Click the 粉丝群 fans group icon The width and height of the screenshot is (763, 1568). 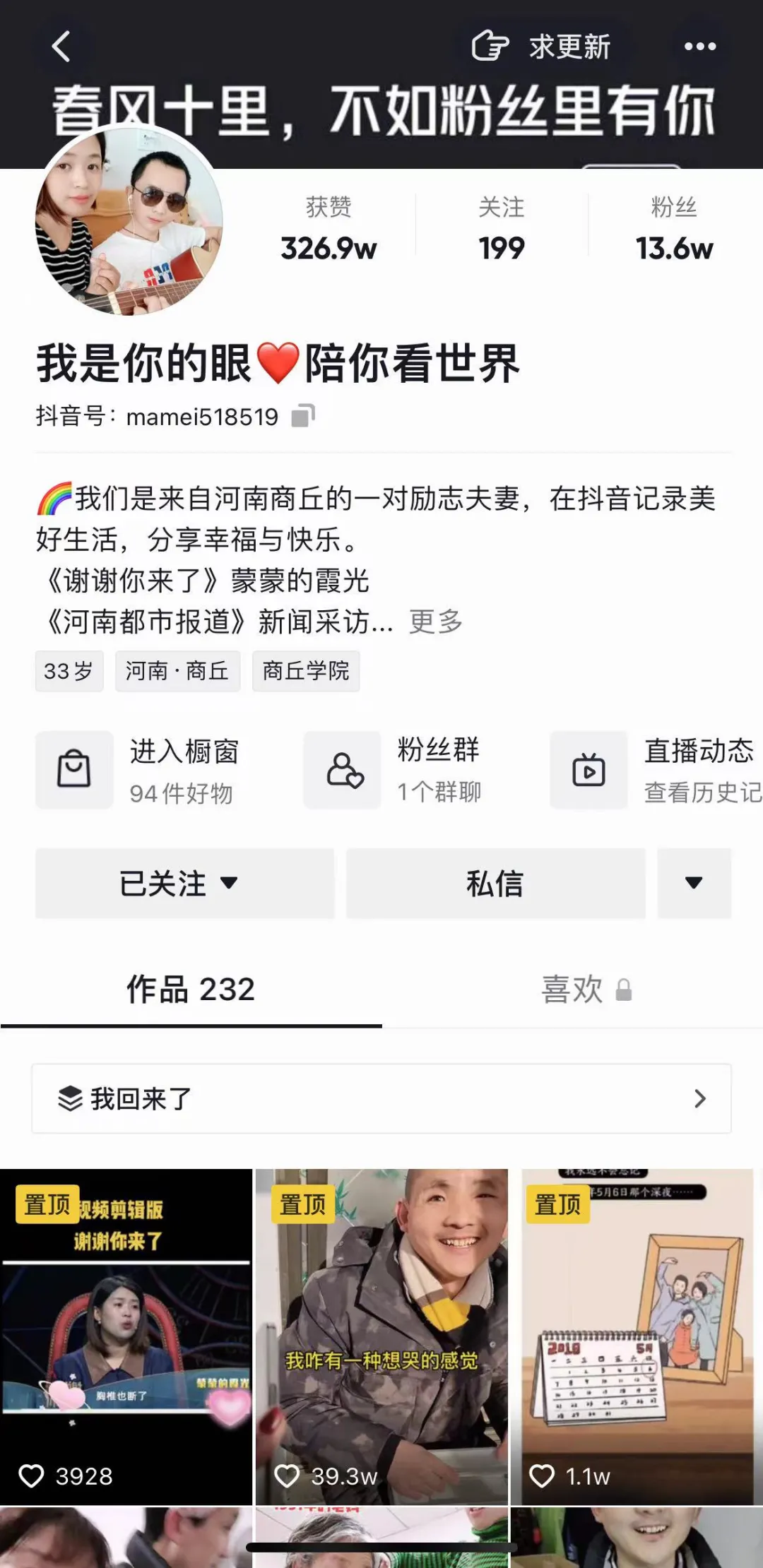tap(342, 769)
